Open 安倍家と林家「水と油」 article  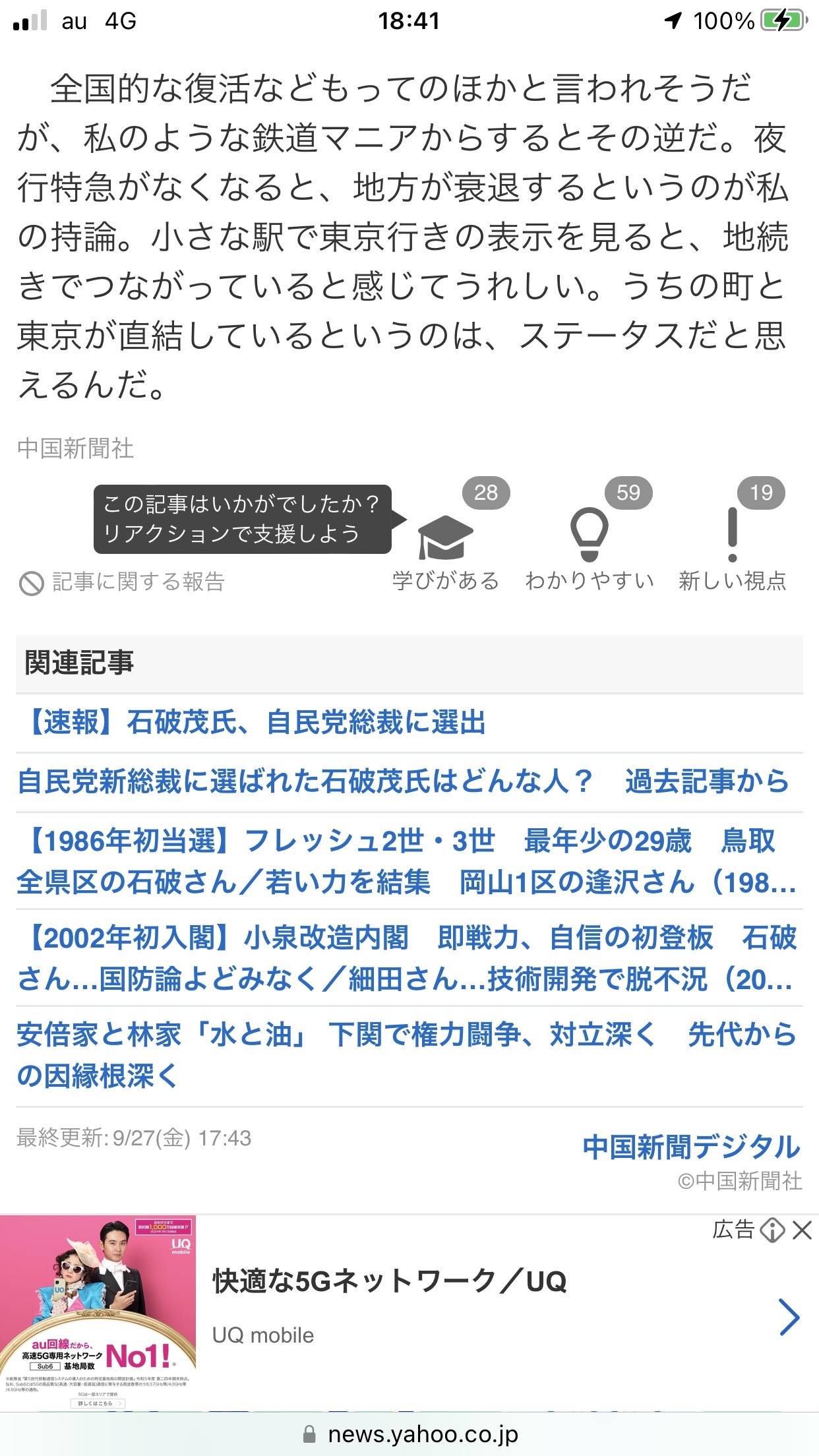(407, 1055)
